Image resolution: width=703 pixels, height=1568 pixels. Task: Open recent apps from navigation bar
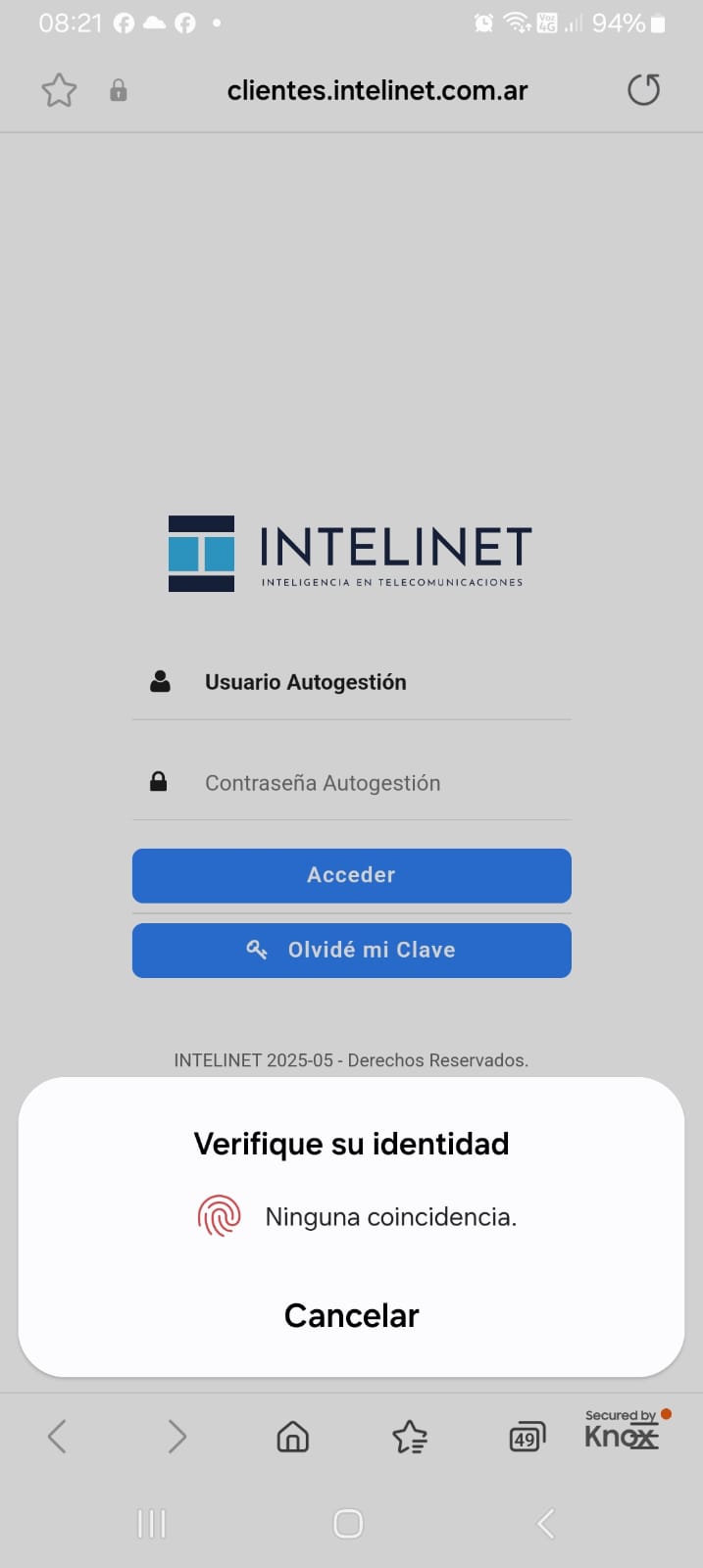click(x=151, y=1523)
